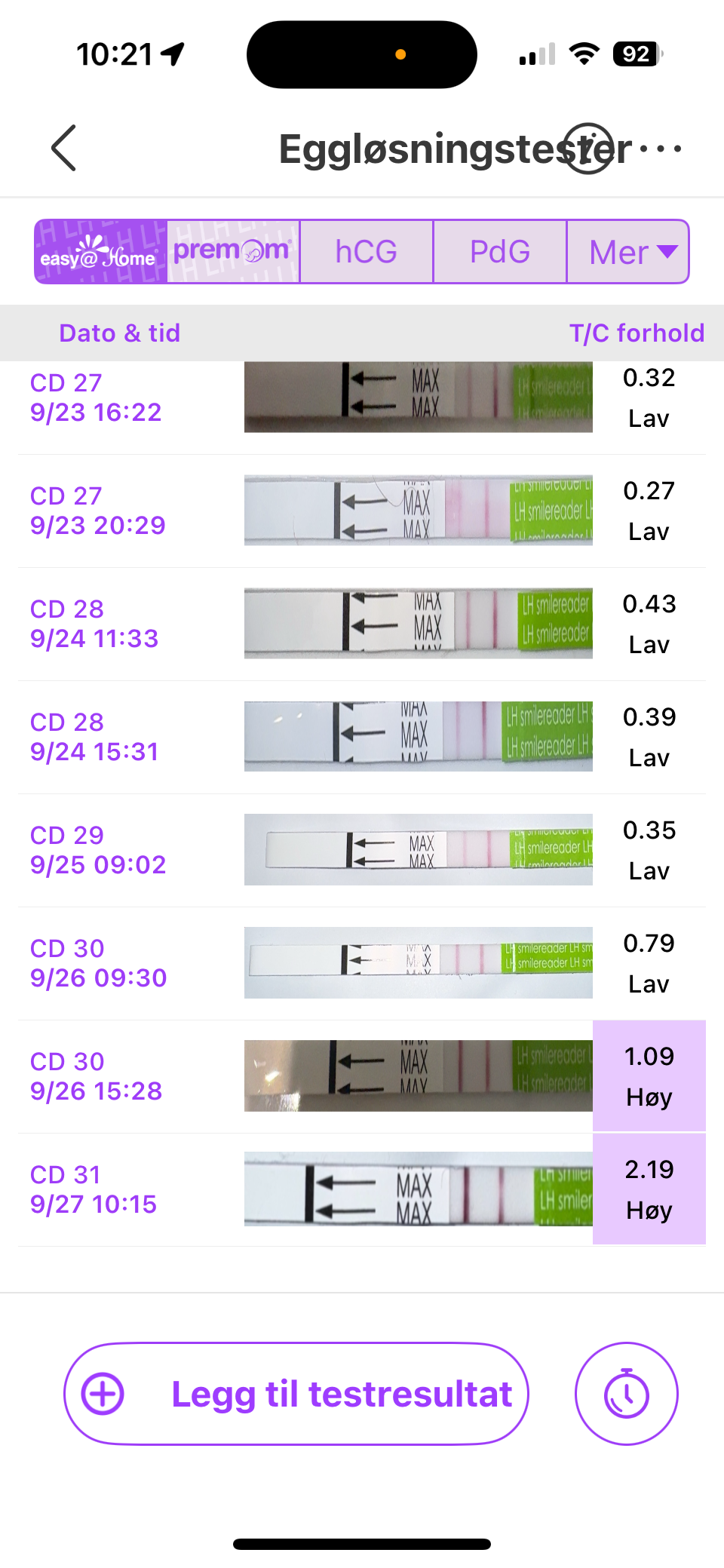Switch to the hCG tab

click(x=367, y=252)
